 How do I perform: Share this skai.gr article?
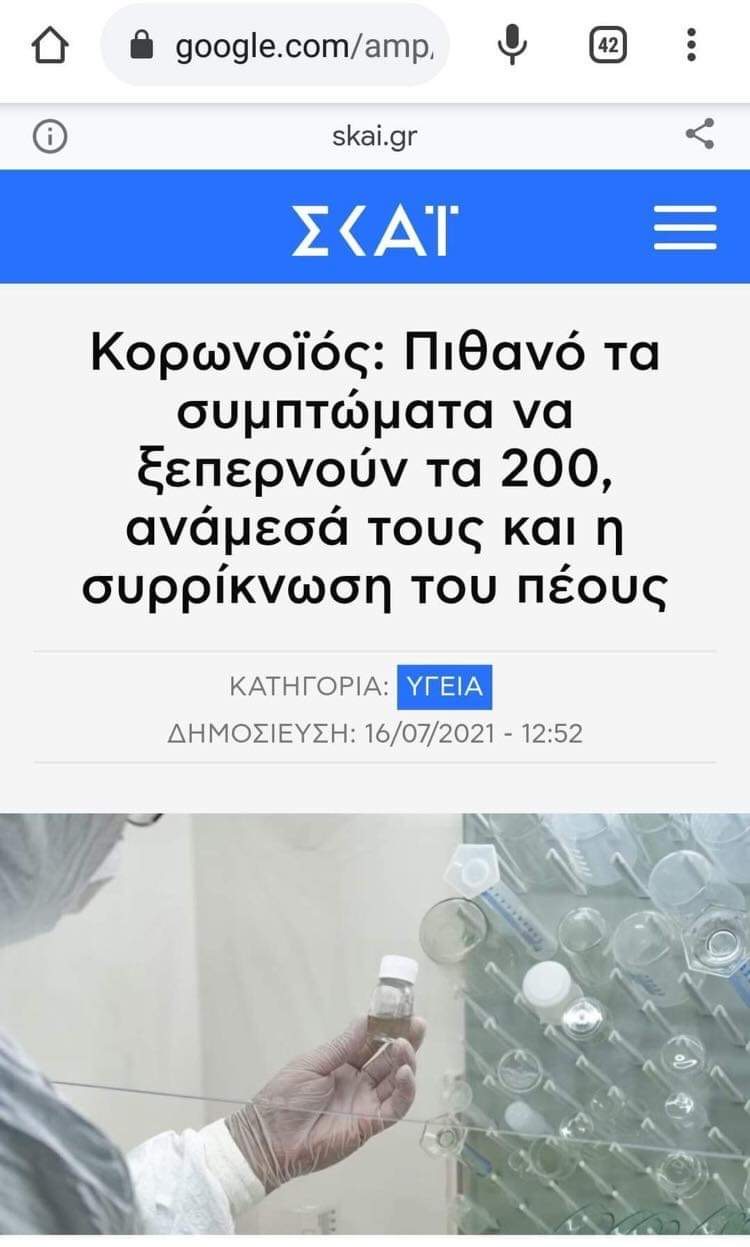click(700, 135)
